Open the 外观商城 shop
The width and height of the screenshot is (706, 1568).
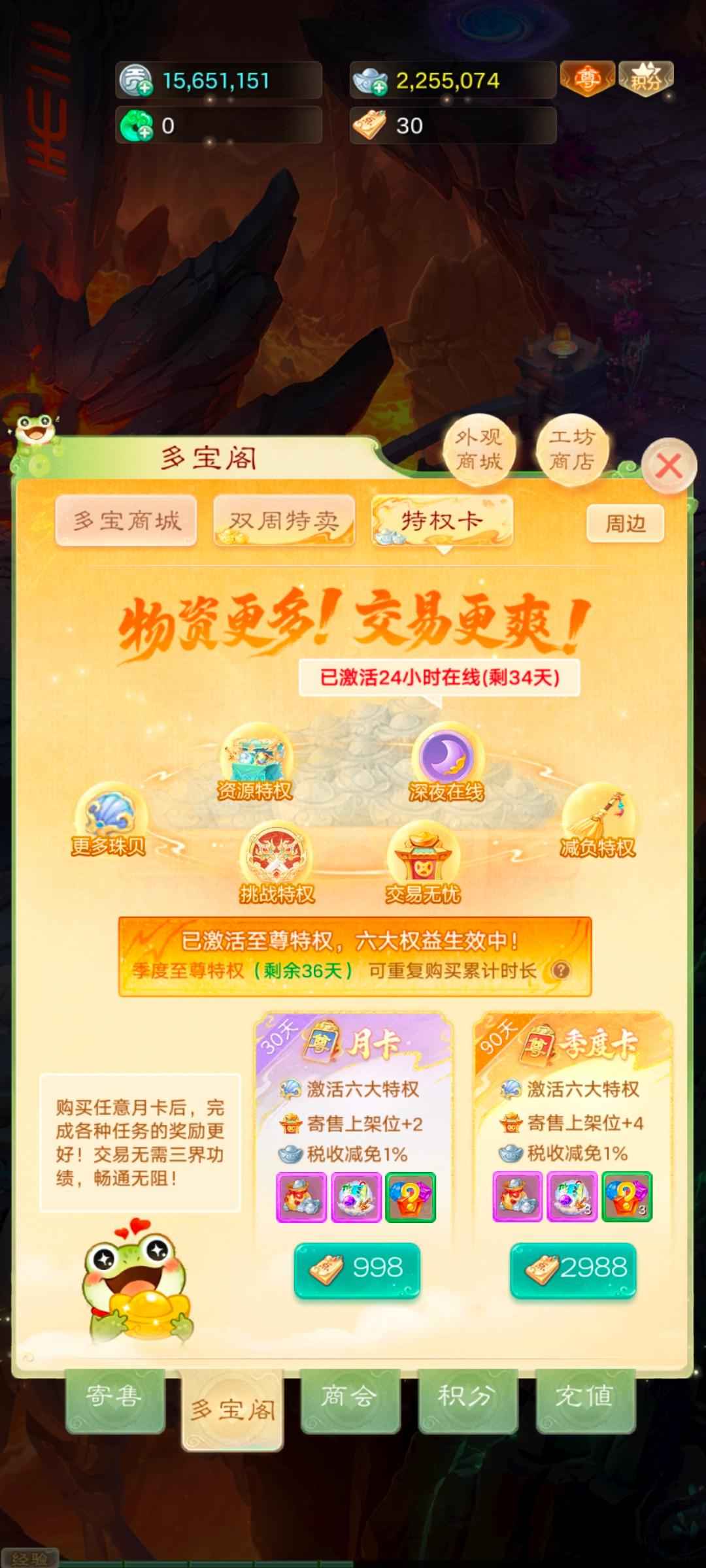click(x=479, y=449)
